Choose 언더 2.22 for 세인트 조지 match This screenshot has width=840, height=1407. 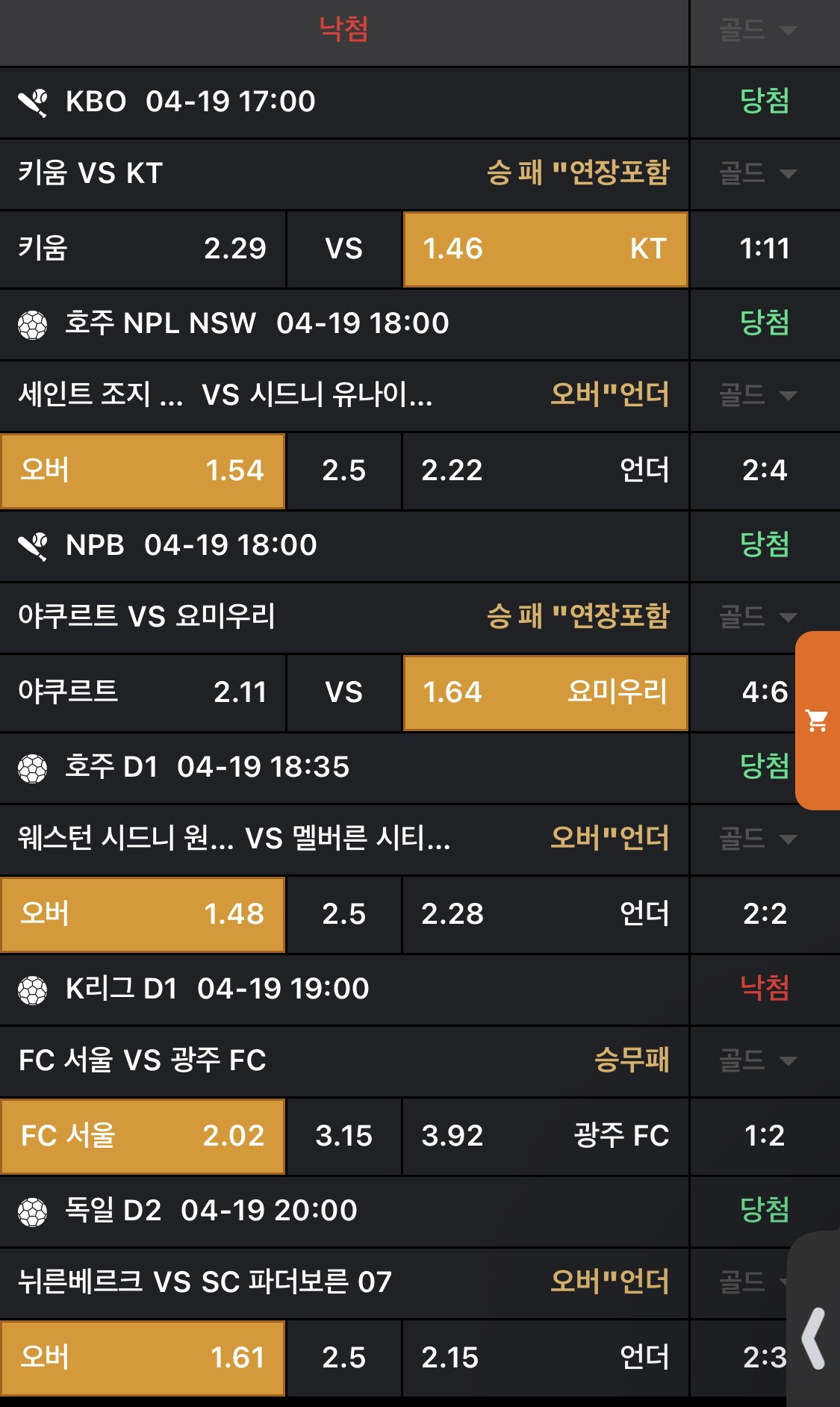pos(545,470)
